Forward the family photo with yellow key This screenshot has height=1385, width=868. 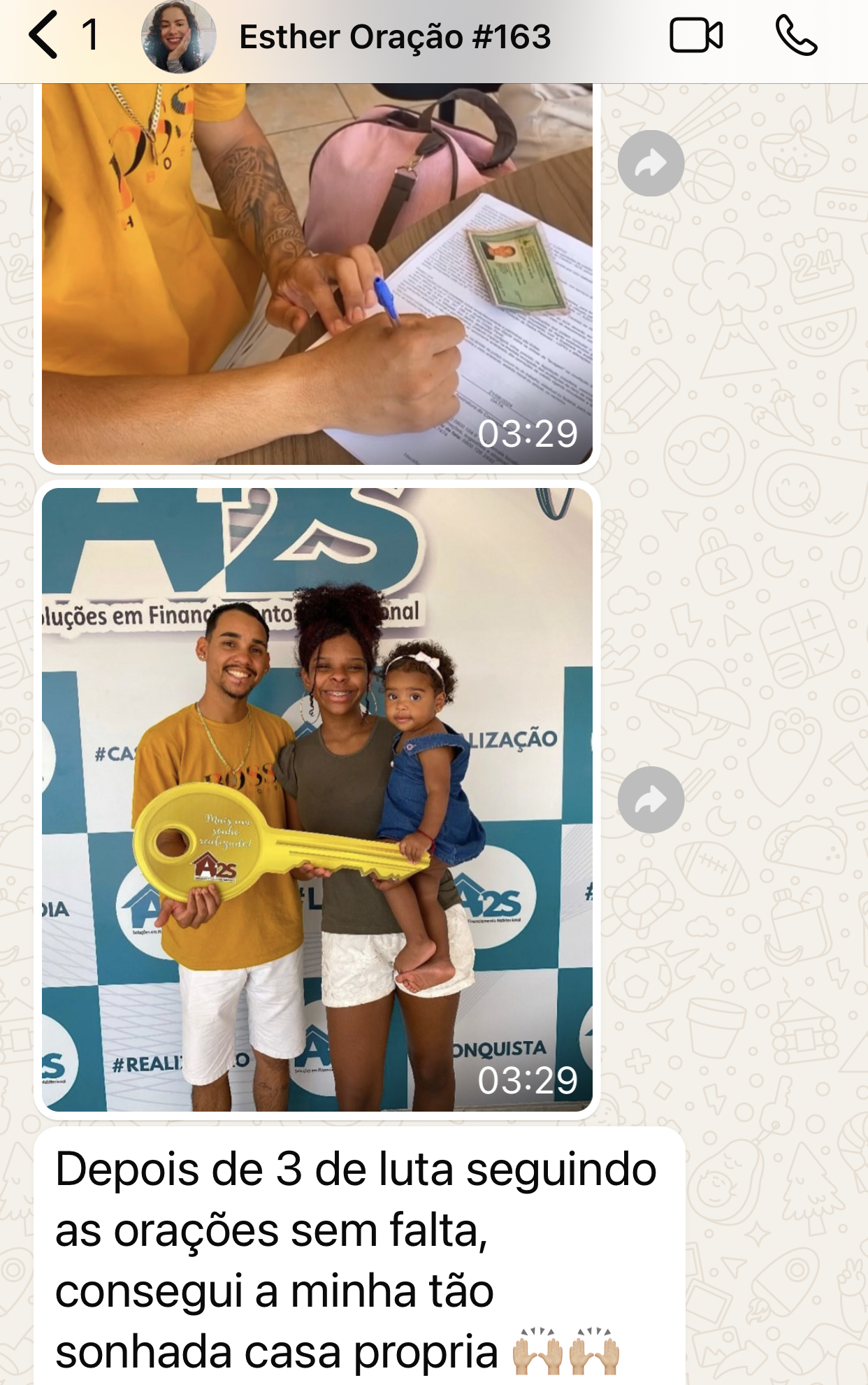coord(651,800)
